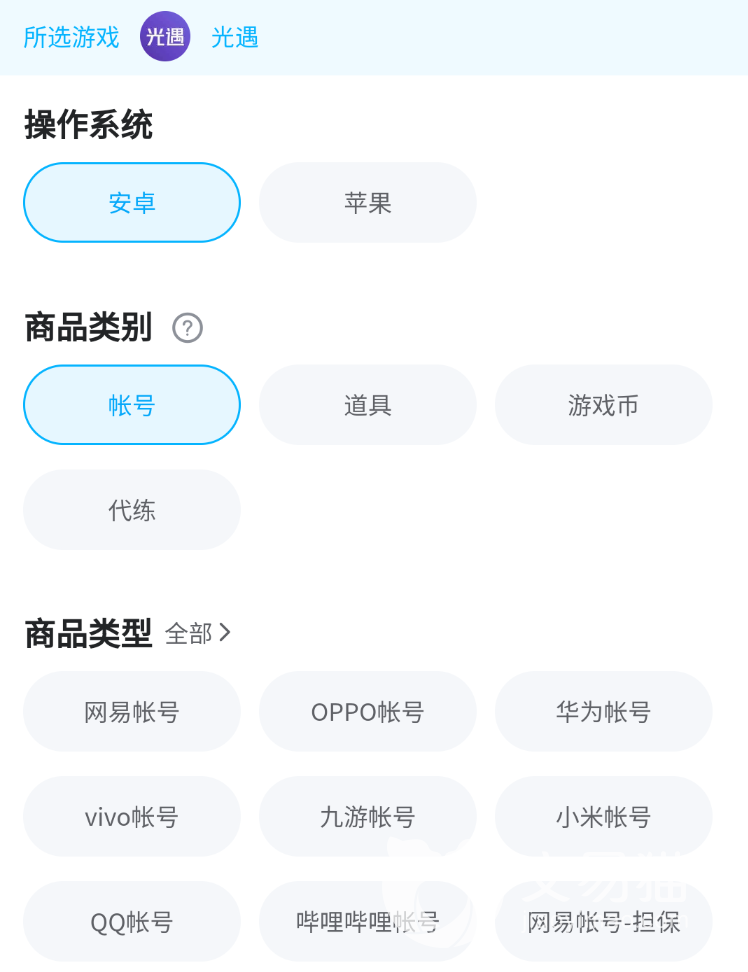
Task: Choose the 苹果 operating system option
Action: [x=367, y=203]
